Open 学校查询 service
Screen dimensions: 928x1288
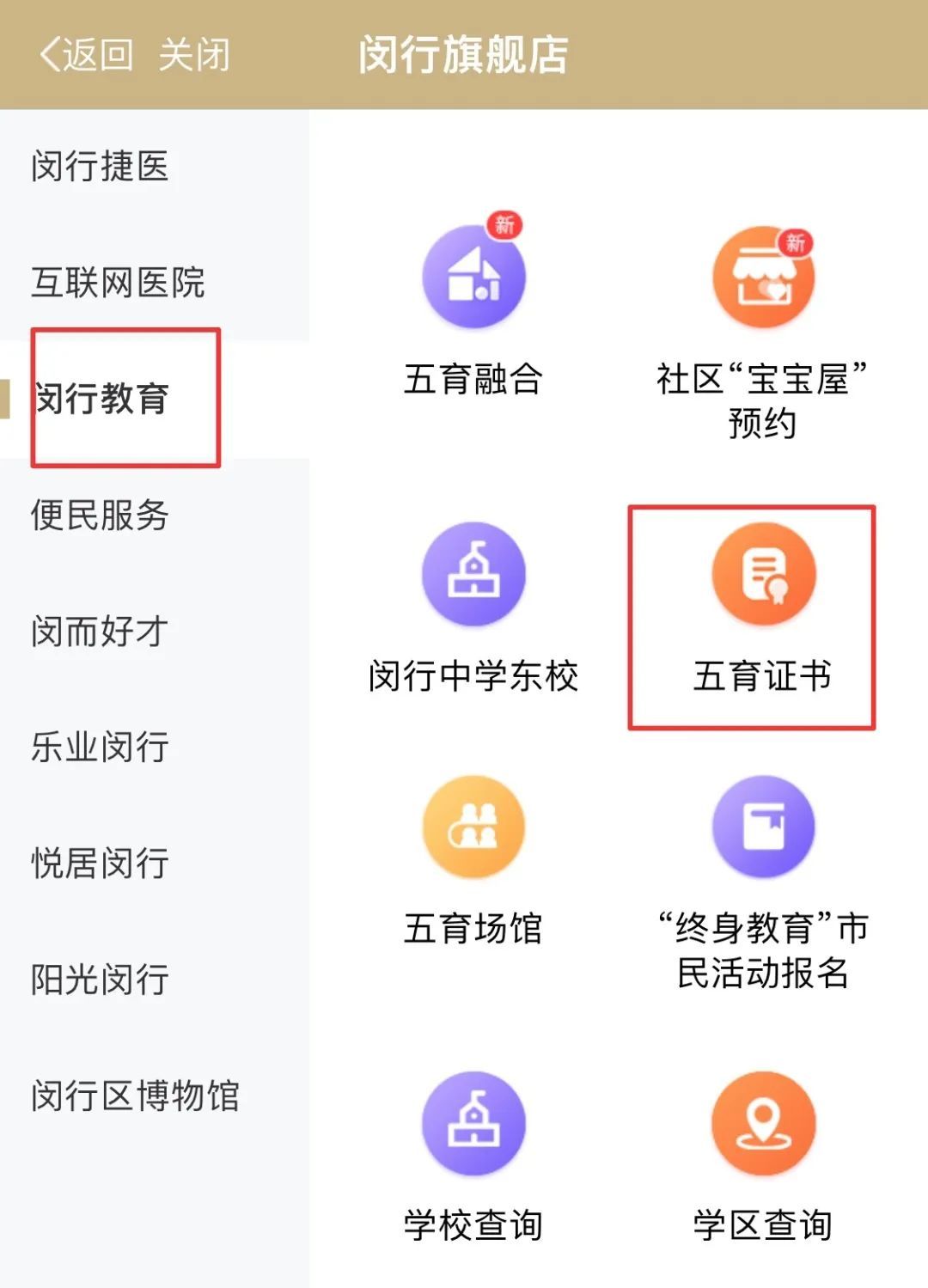(473, 1123)
